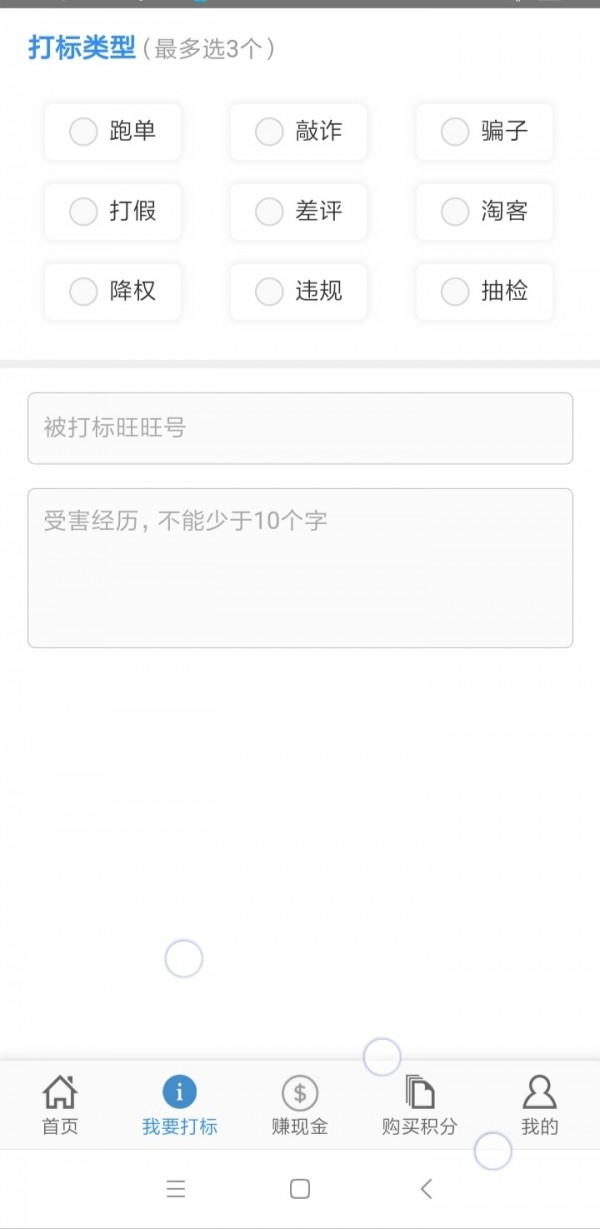This screenshot has height=1229, width=600.
Task: Mark the 差评 tag type
Action: point(298,211)
